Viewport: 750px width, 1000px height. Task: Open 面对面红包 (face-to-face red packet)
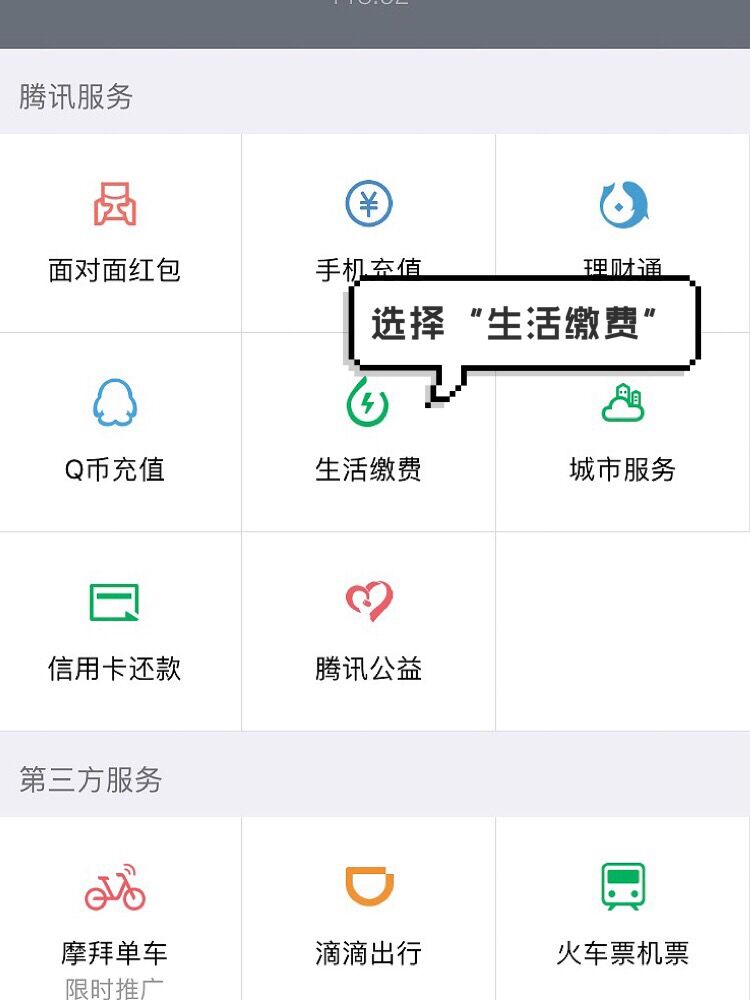pos(115,232)
